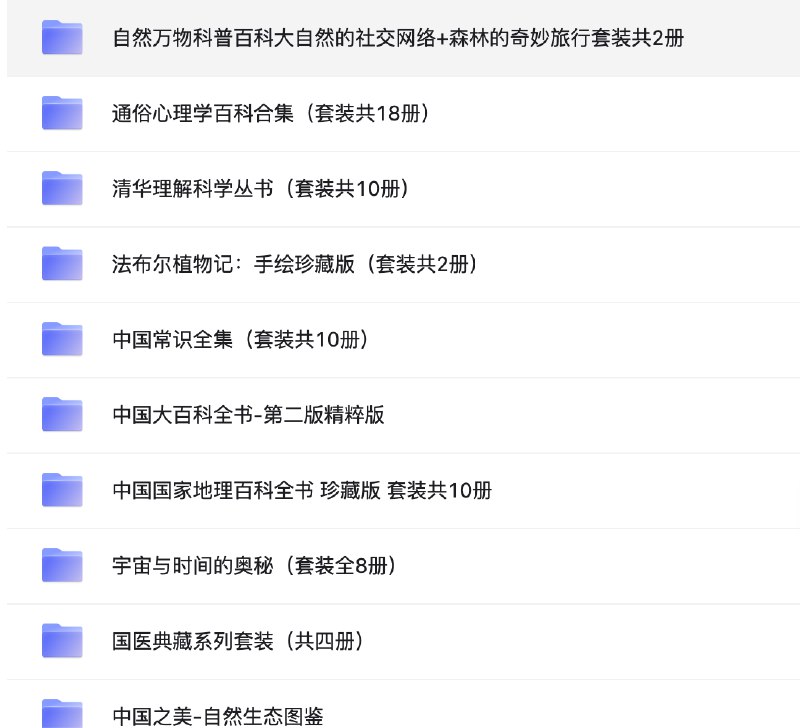Select the 清华理解科学丛书 folder
Viewport: 800px width, 728px height.
[260, 189]
